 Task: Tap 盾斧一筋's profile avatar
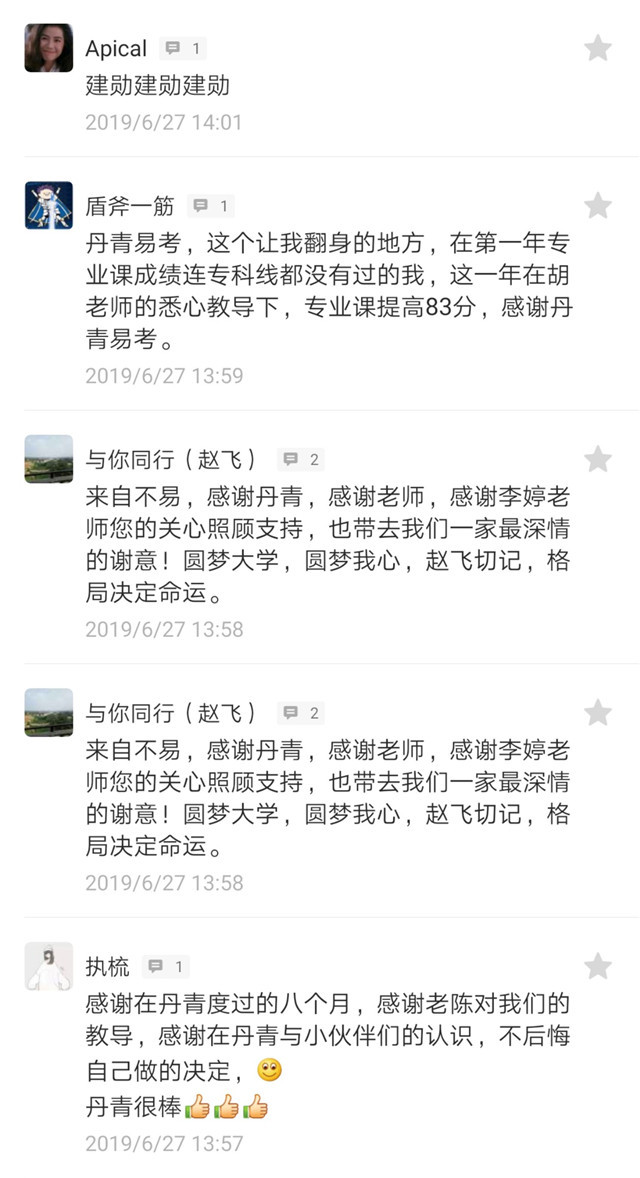48,206
